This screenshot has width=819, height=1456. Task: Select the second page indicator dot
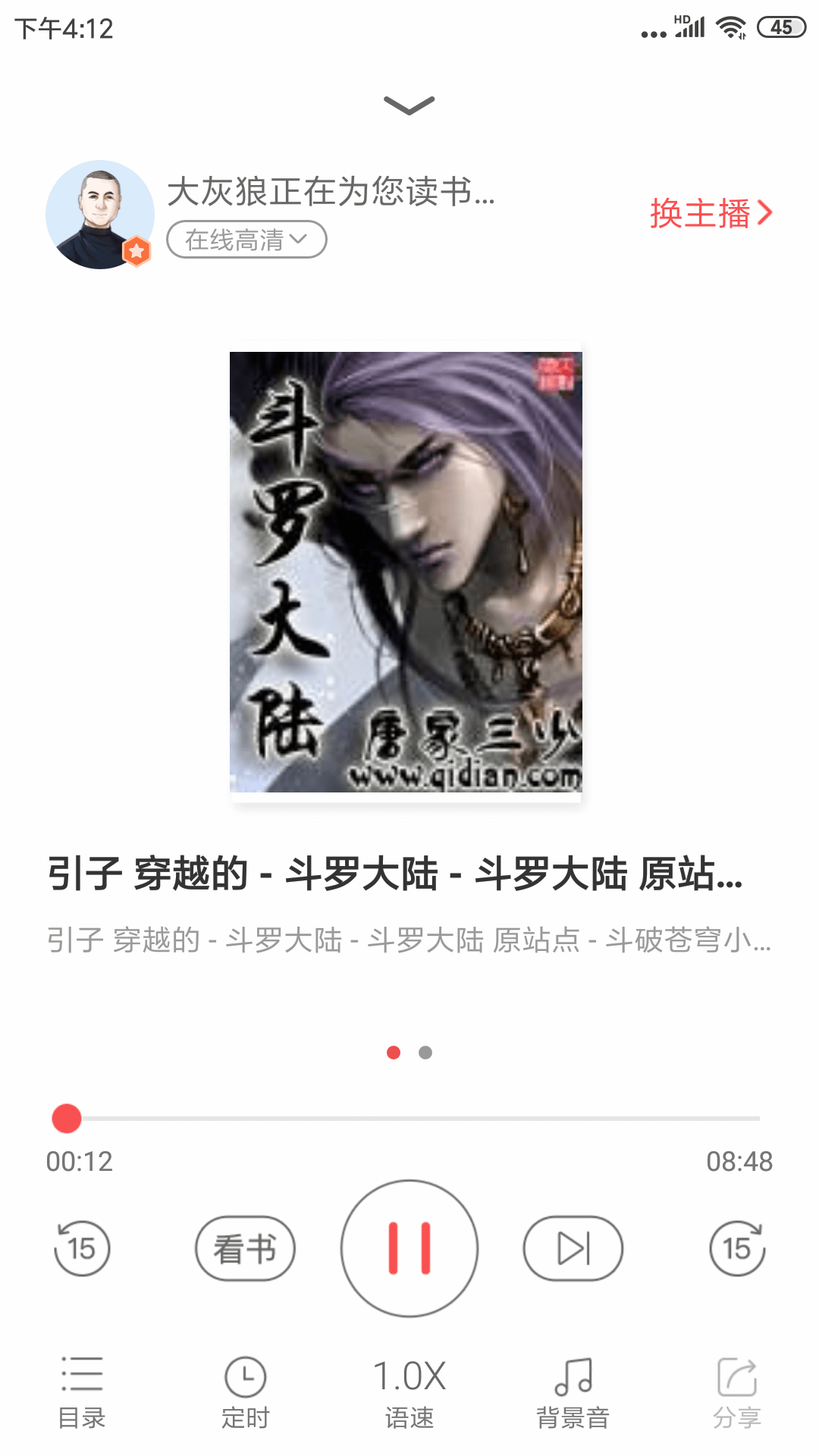[425, 1053]
